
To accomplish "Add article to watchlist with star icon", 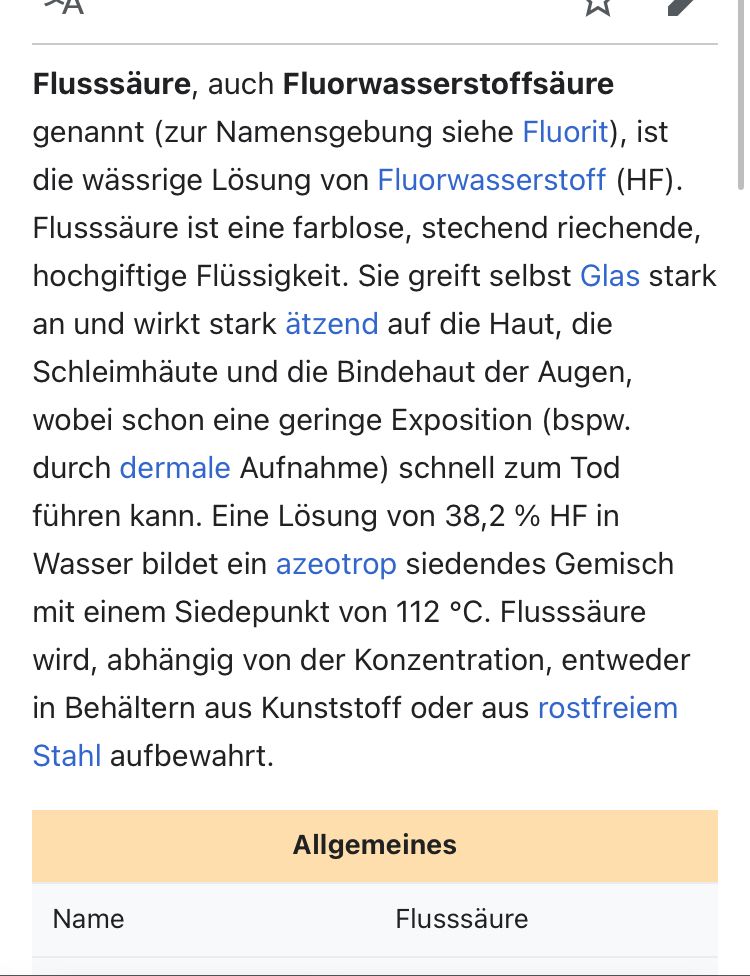I will click(598, 5).
